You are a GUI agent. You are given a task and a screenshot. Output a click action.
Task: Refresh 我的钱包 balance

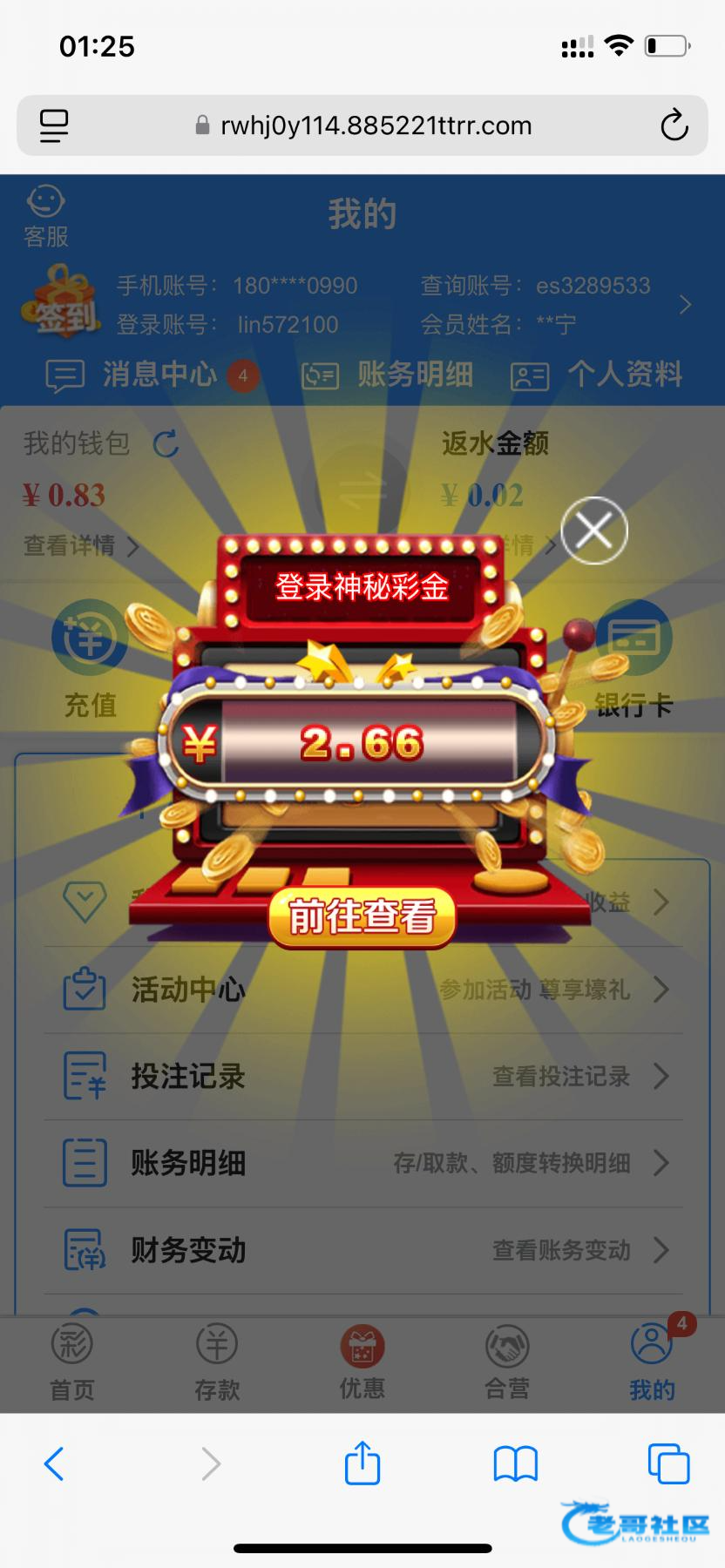coord(166,444)
